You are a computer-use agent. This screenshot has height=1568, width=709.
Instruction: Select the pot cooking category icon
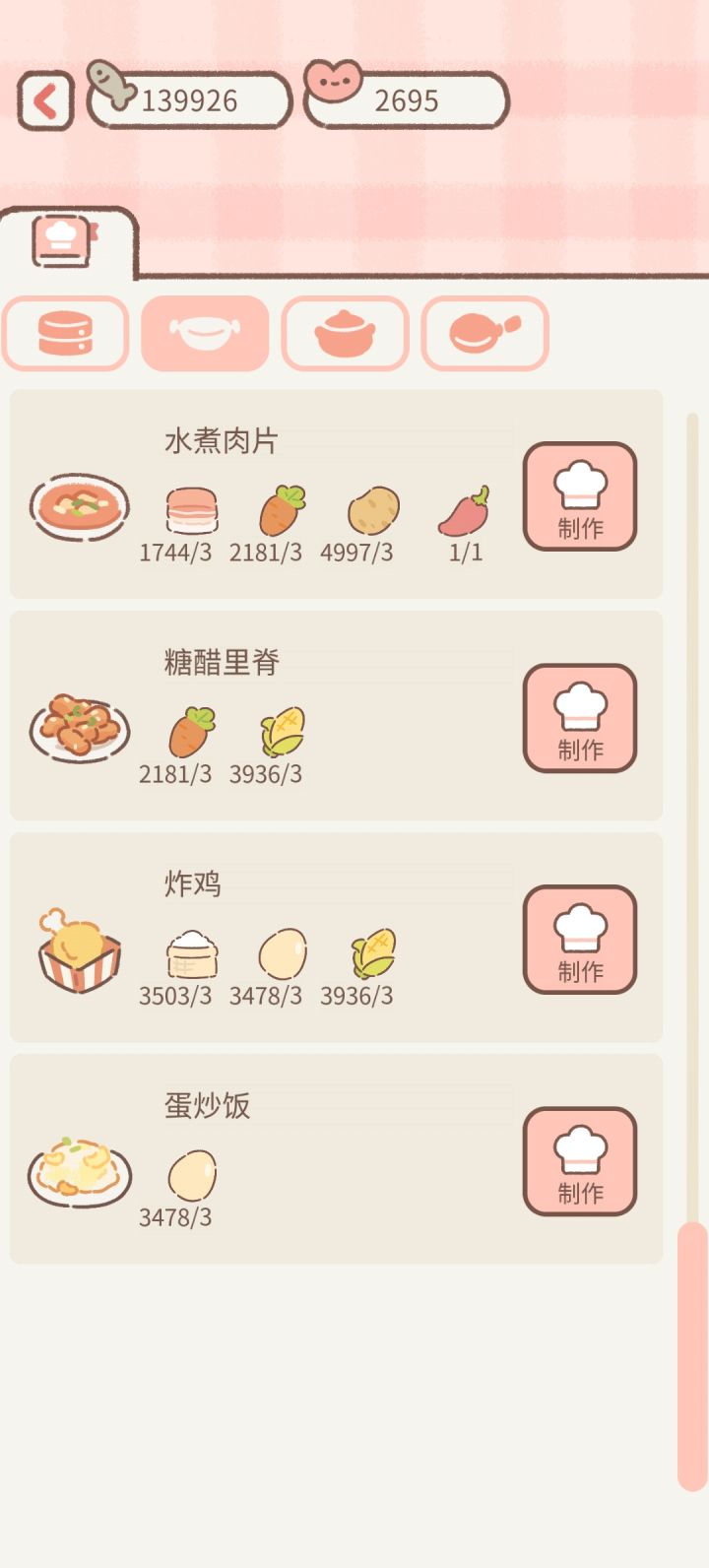tap(344, 333)
